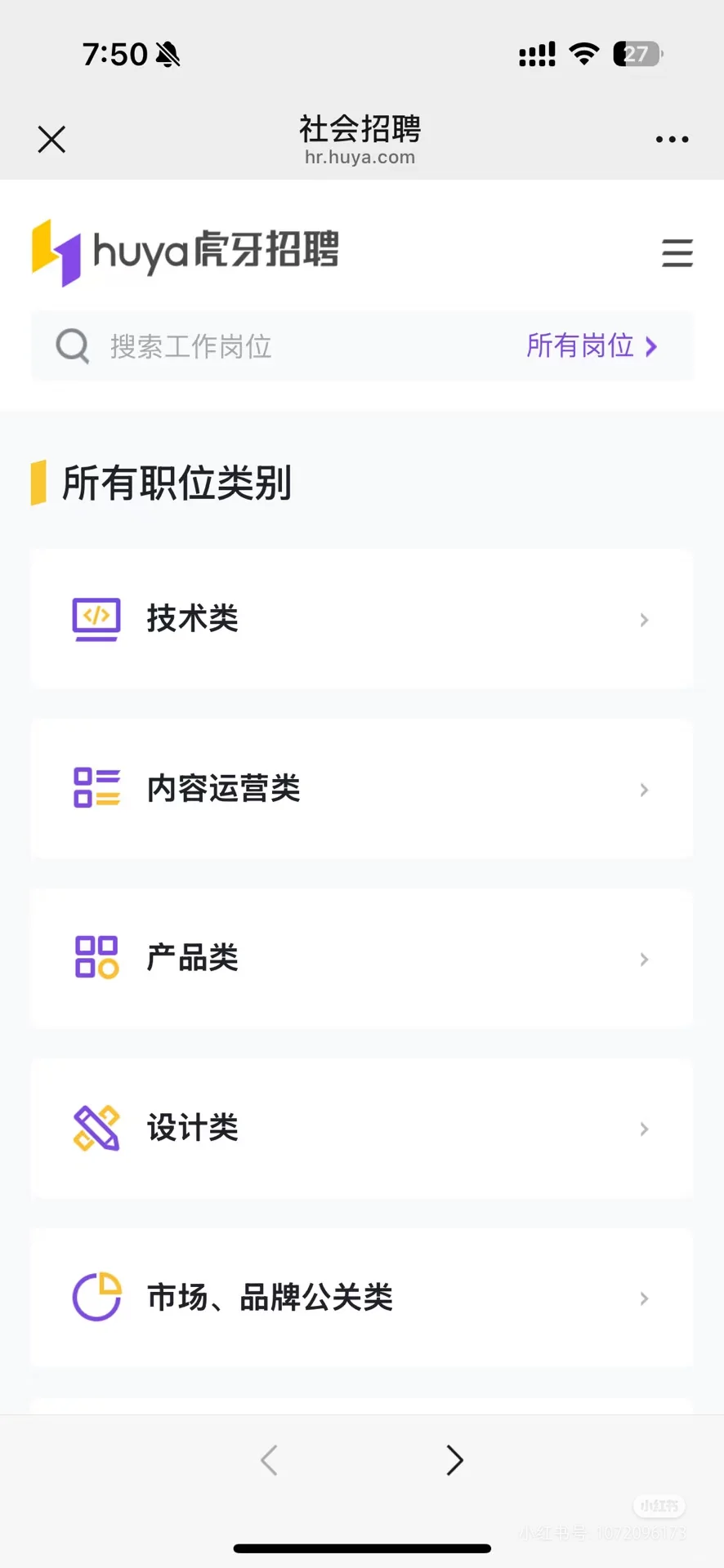Go forward with the browser forward arrow
This screenshot has width=724, height=1568.
[x=455, y=1460]
